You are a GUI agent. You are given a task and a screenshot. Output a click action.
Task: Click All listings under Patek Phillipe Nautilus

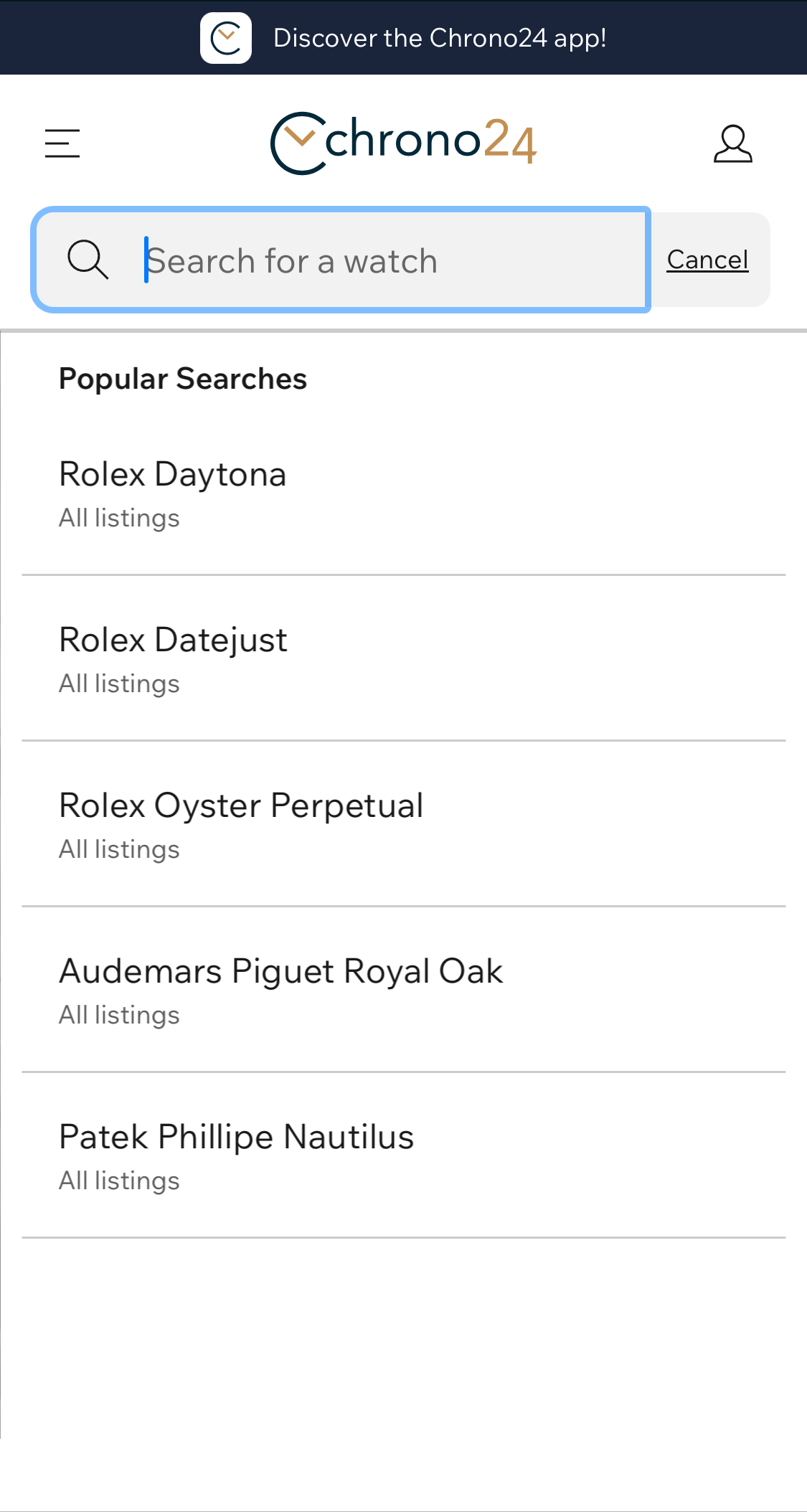[x=118, y=1180]
